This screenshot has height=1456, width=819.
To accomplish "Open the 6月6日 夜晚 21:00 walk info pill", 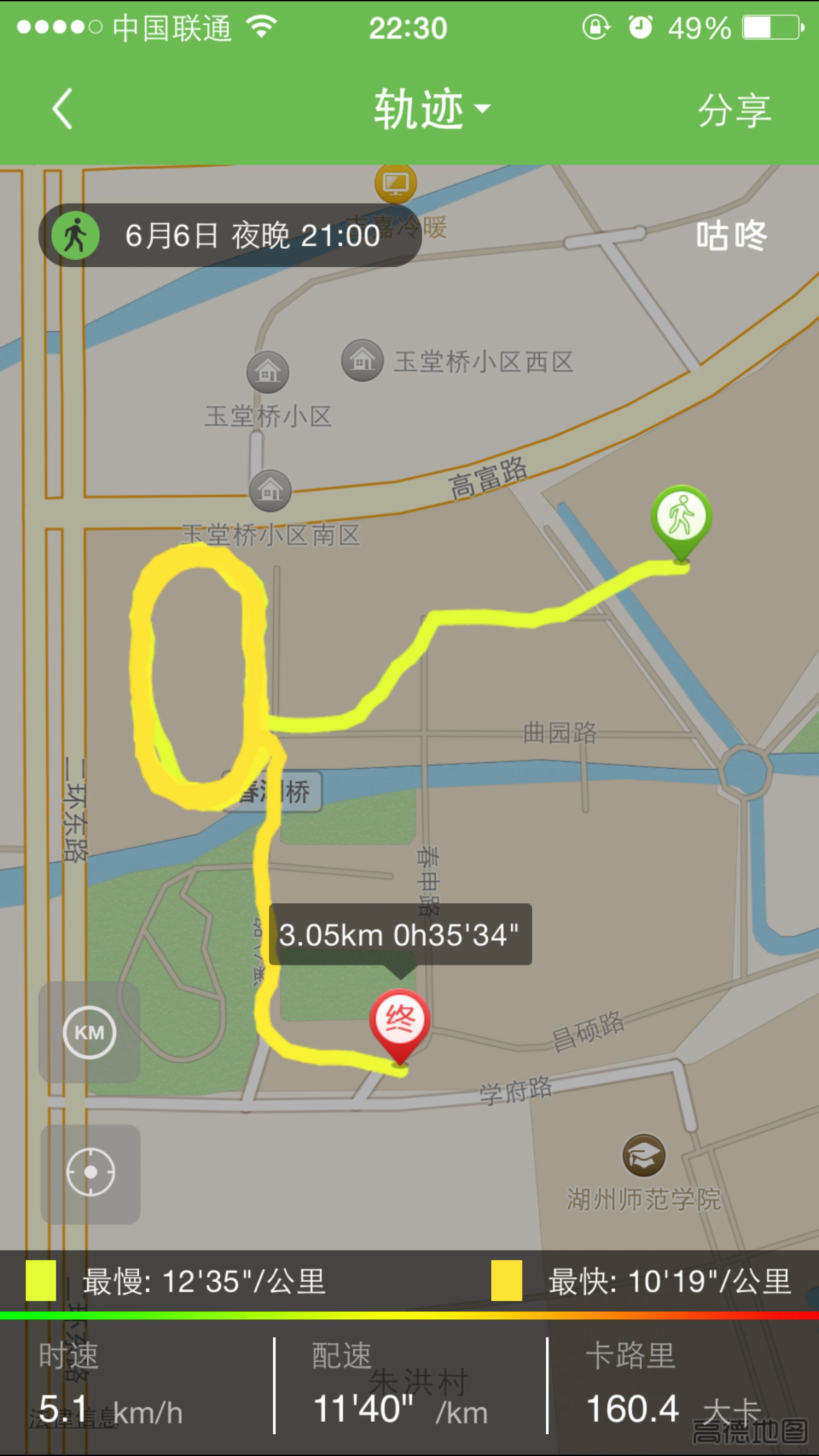I will coord(230,235).
